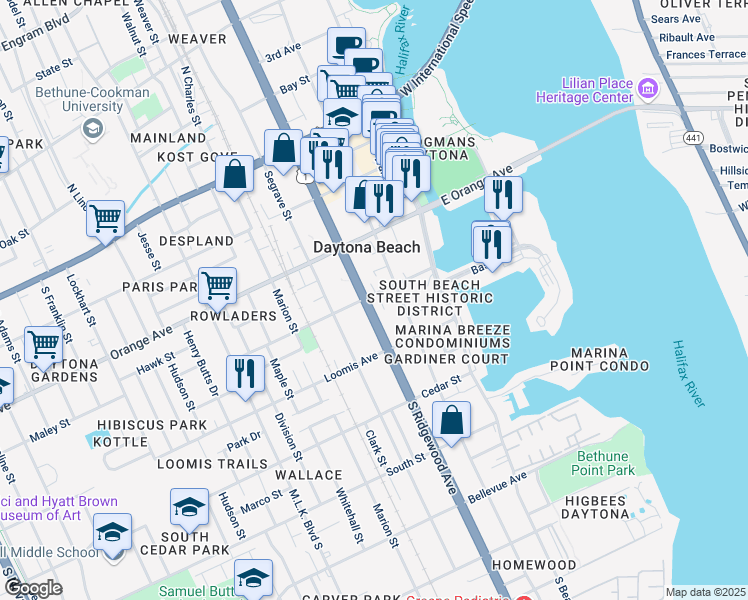Viewport: 748px width, 600px height.
Task: Tap the shopping bag marker on S Ridgewood Ave
Action: point(452,421)
